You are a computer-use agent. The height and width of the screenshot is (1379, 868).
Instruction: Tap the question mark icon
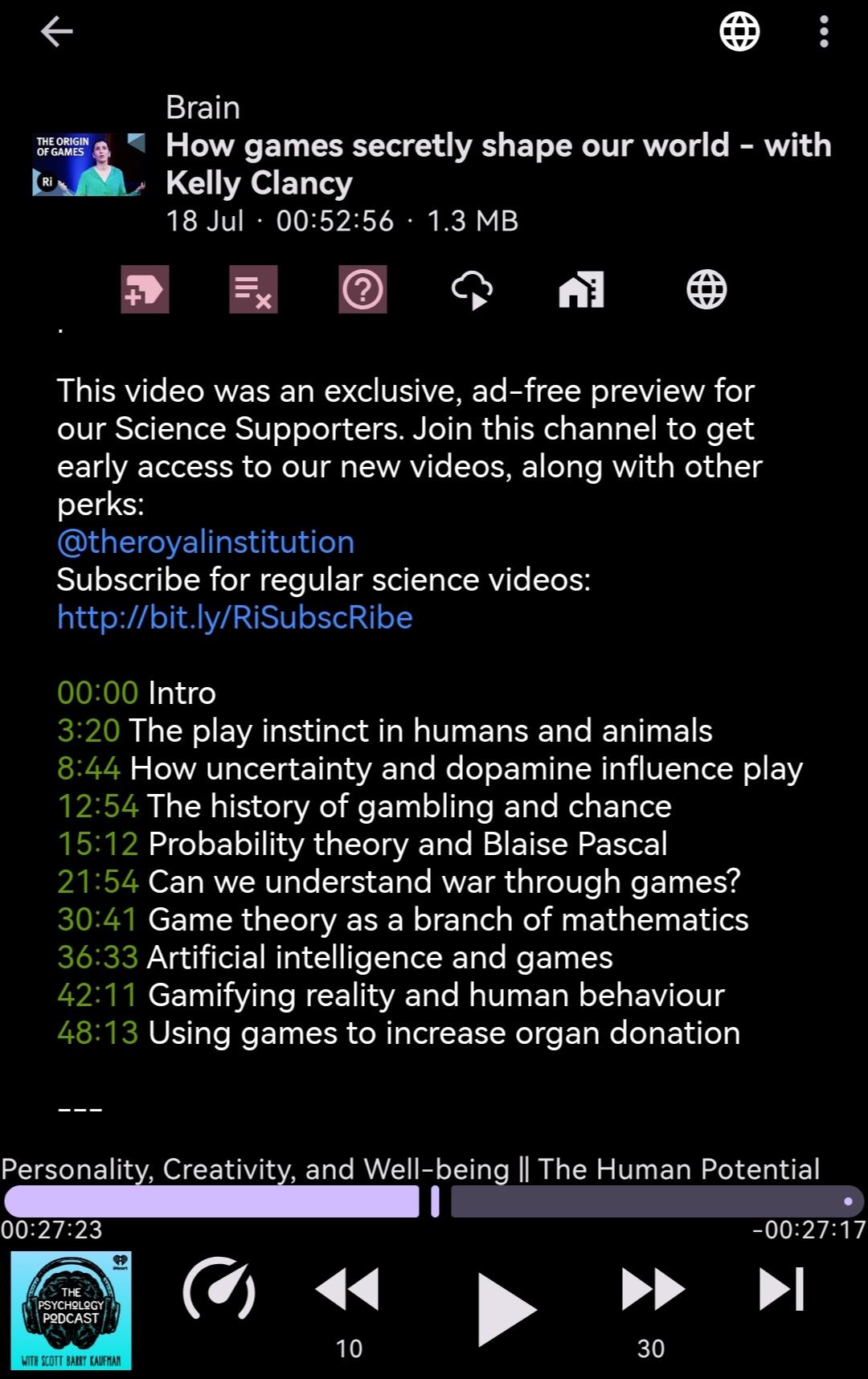pyautogui.click(x=362, y=289)
